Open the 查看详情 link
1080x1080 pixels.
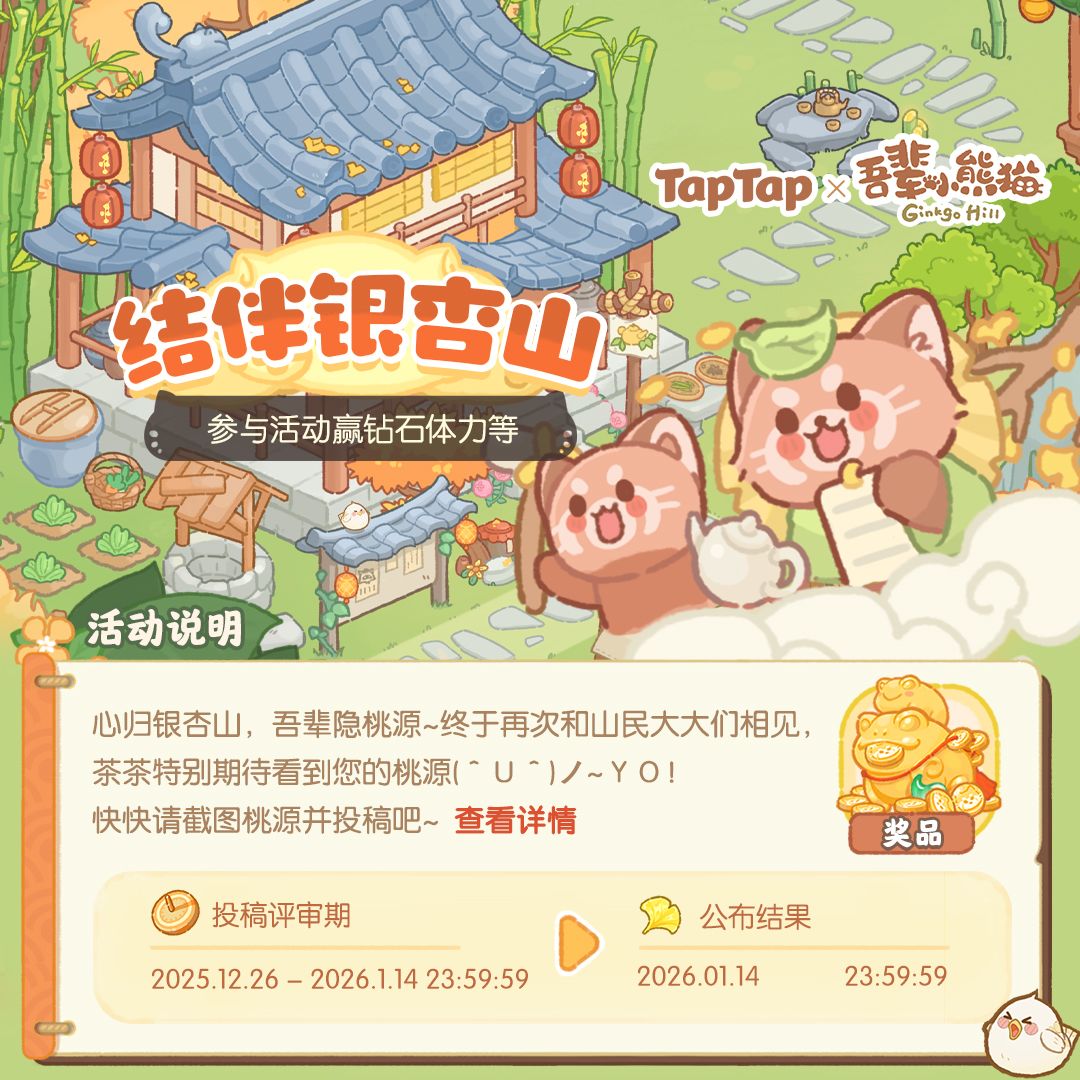click(x=515, y=821)
